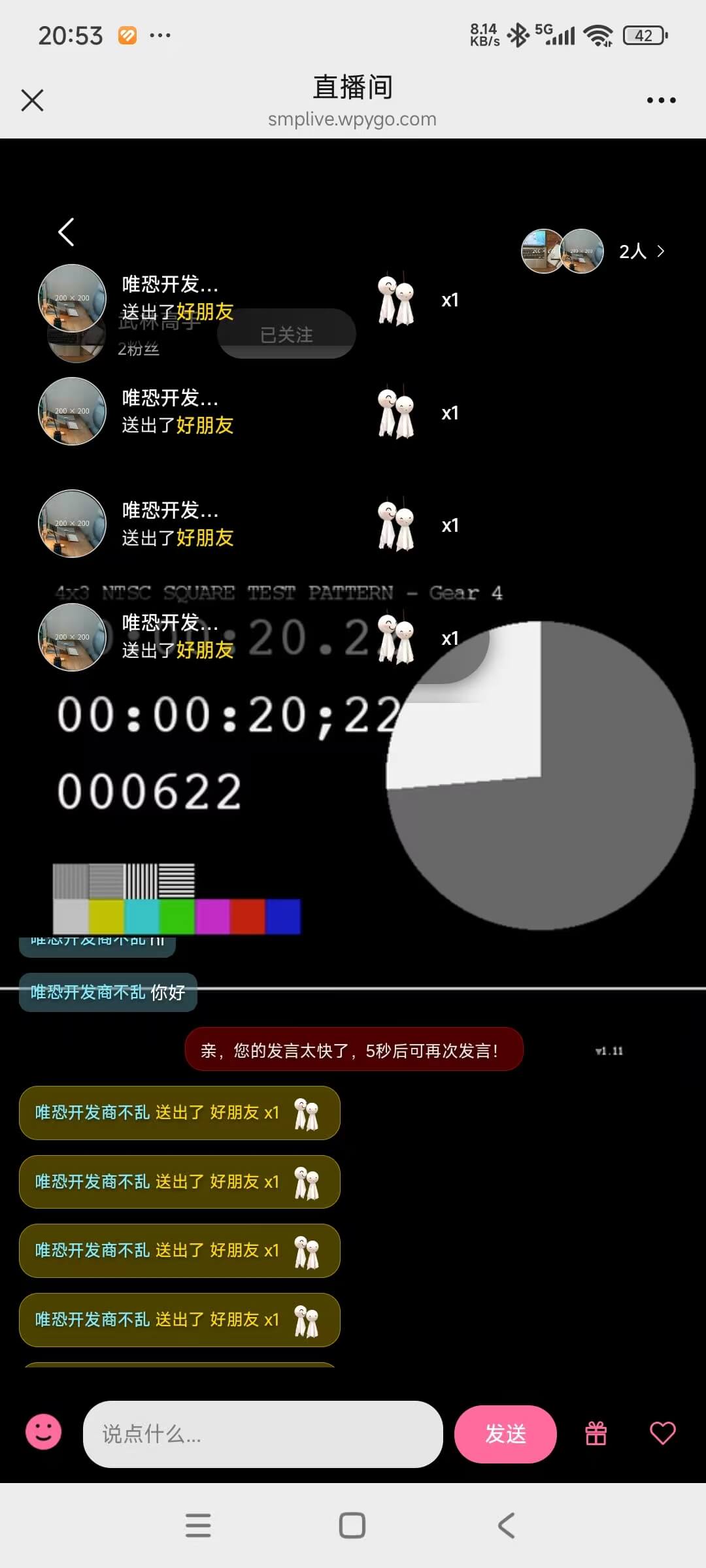706x1568 pixels.
Task: Toggle follow status via 已关注 button
Action: pos(286,333)
